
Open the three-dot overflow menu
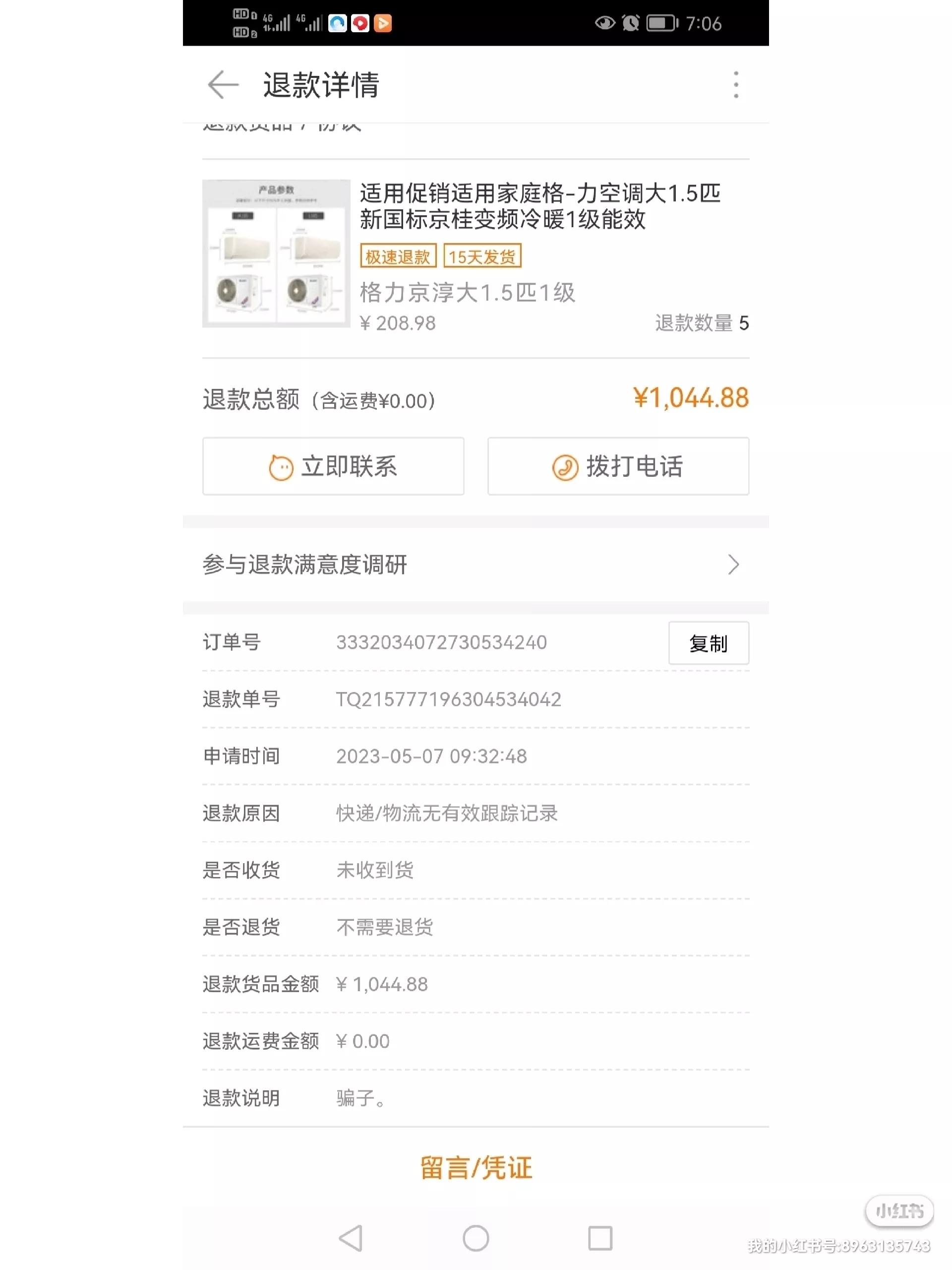[736, 85]
